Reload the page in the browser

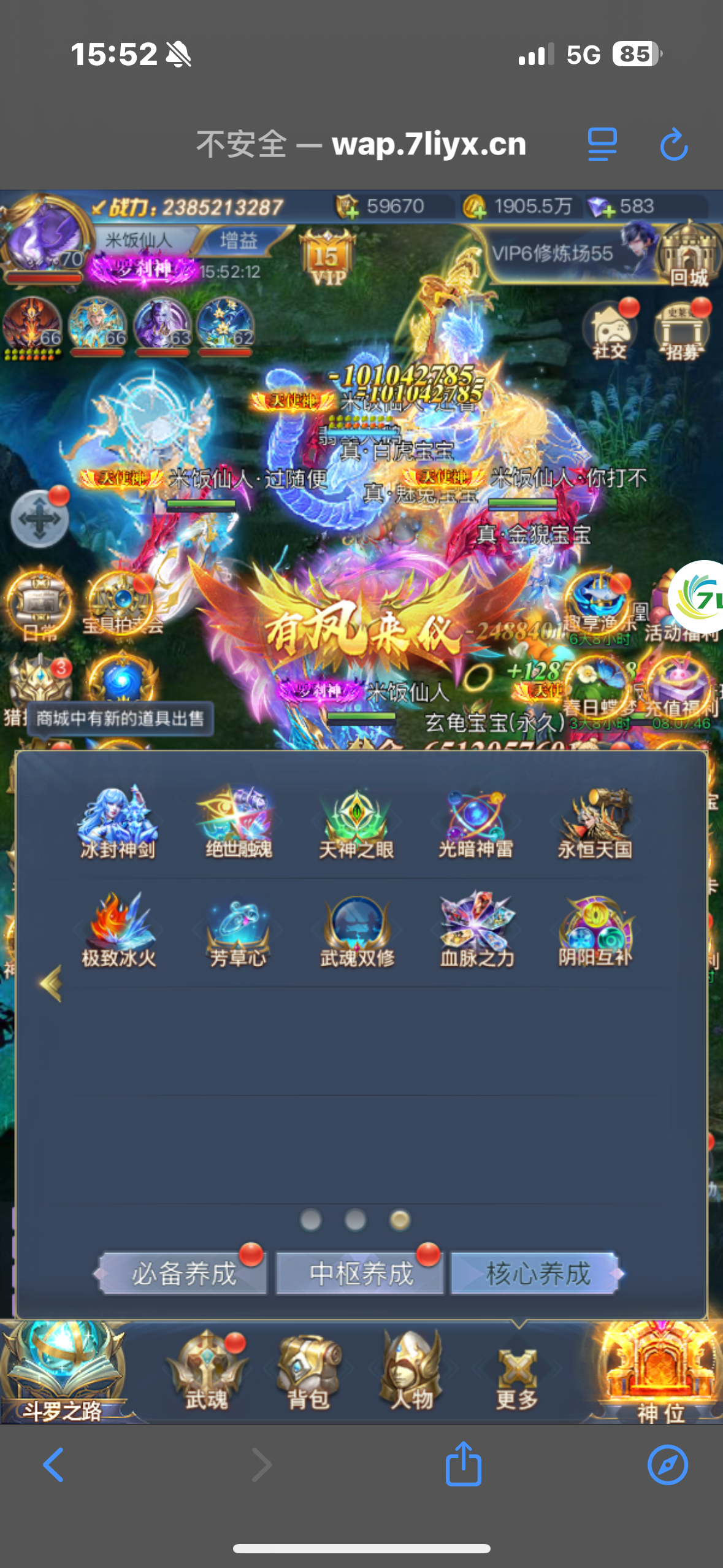tap(674, 145)
